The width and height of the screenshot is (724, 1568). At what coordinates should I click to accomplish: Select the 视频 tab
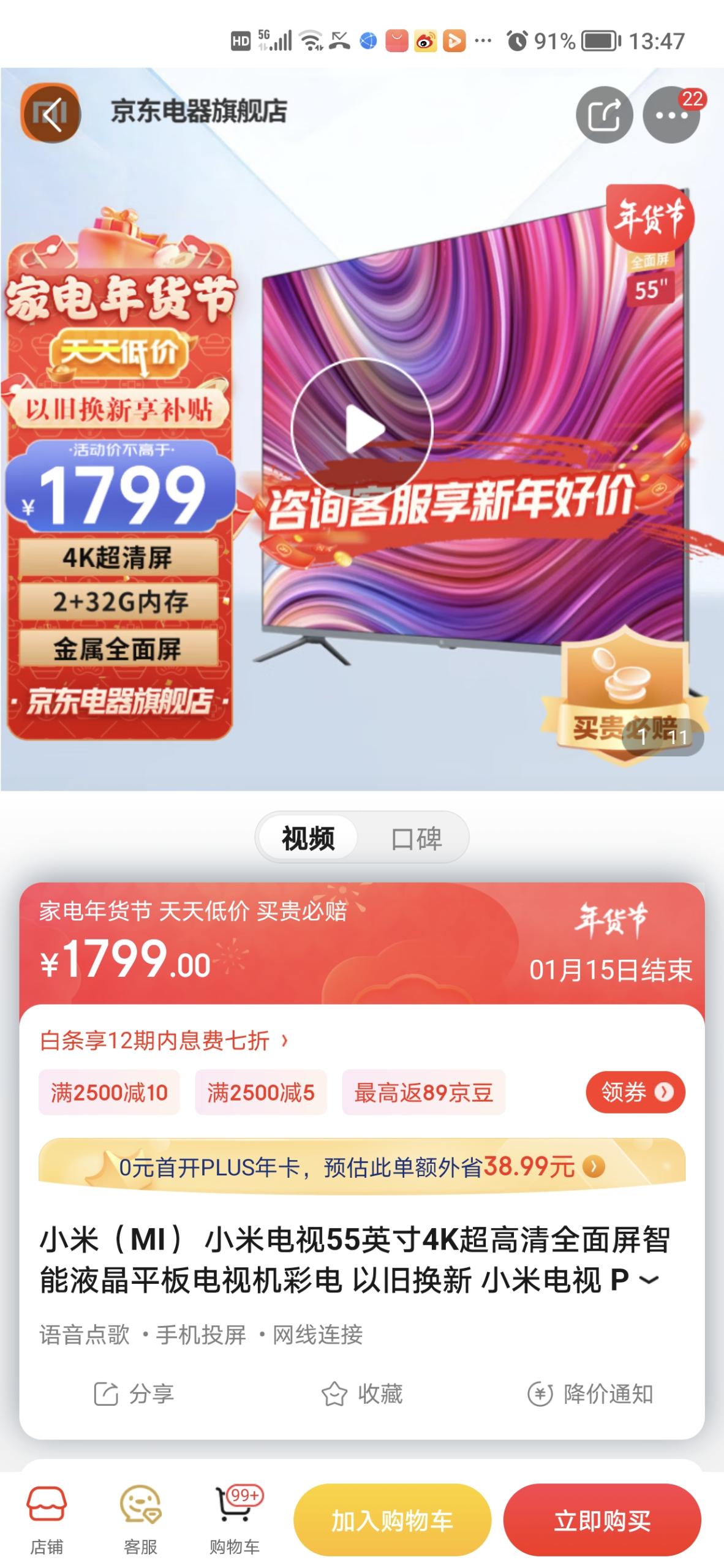tap(308, 839)
